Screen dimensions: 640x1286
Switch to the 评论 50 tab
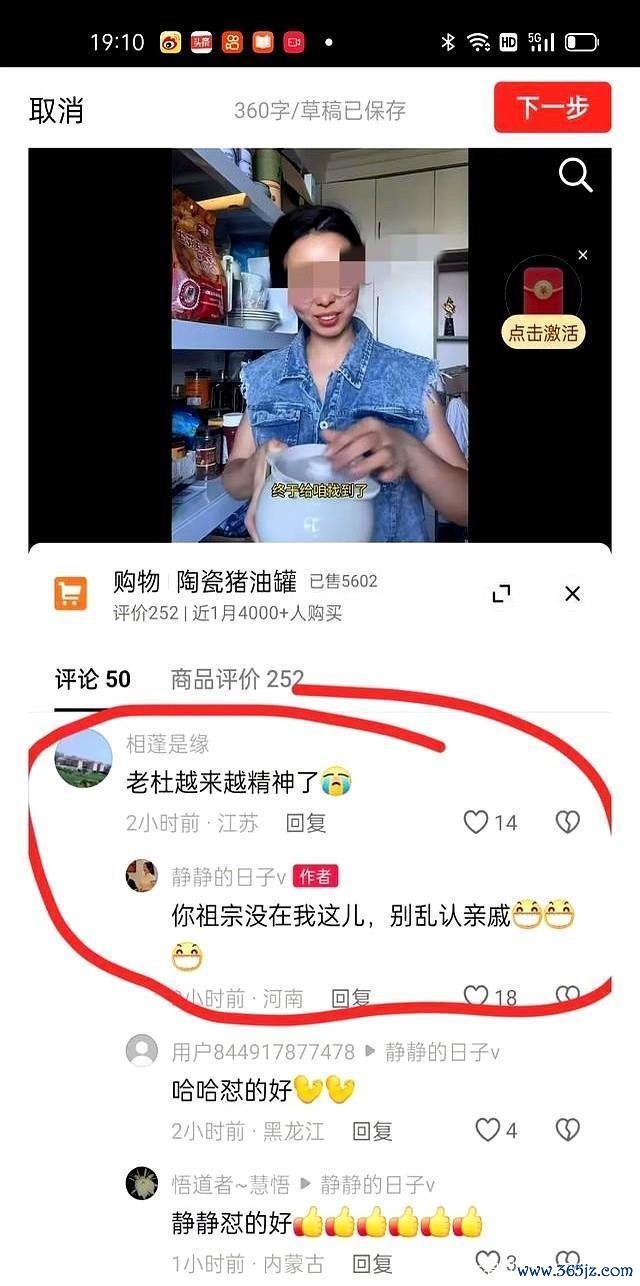(92, 680)
